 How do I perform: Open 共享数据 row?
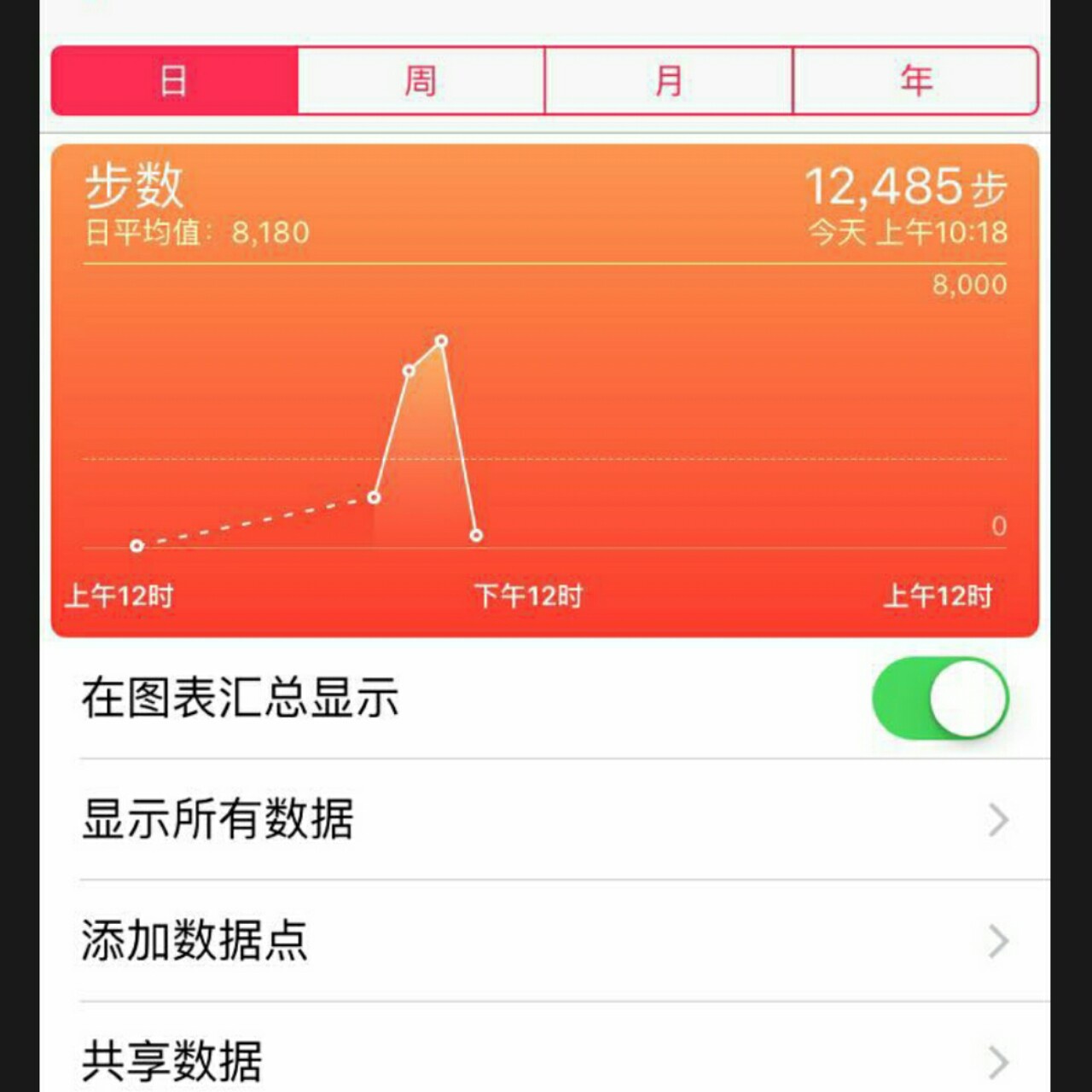pos(546,1058)
